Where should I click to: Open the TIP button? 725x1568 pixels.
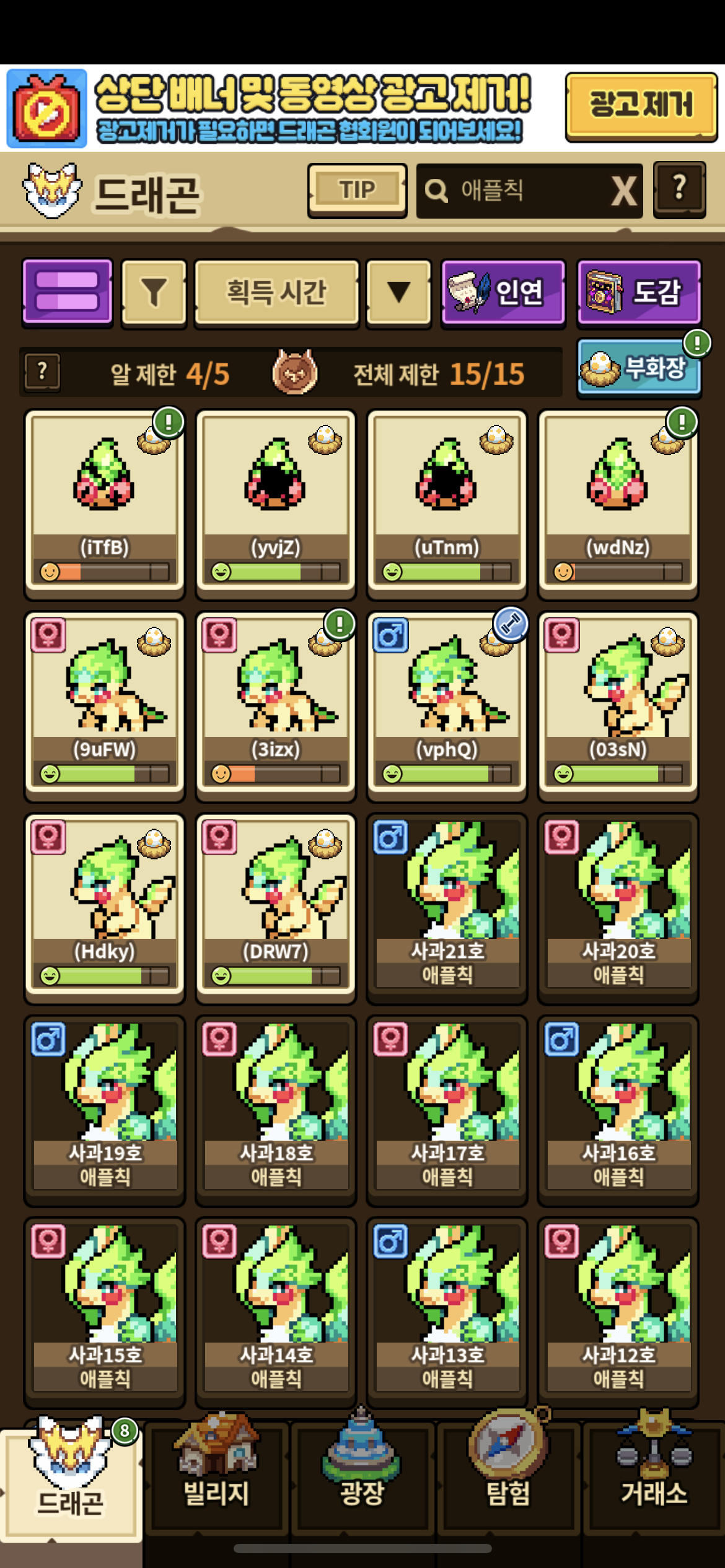(357, 190)
